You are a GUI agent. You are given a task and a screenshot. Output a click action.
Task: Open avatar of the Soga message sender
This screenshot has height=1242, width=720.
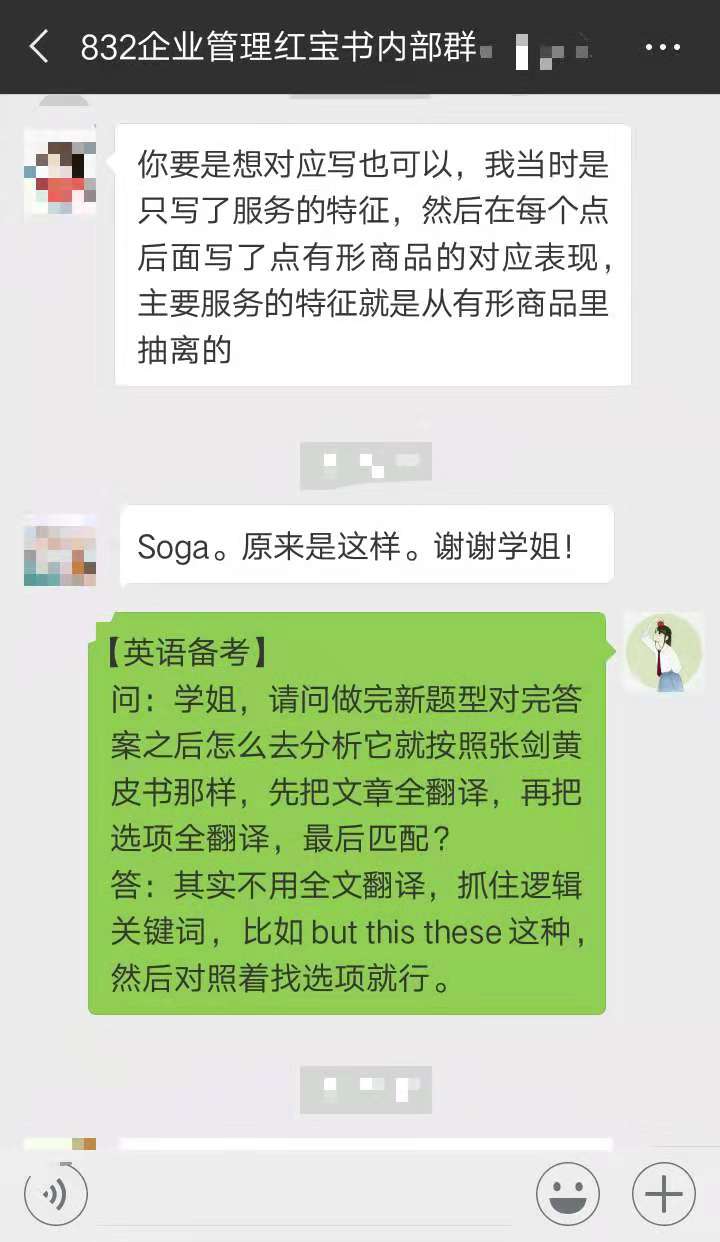(60, 550)
